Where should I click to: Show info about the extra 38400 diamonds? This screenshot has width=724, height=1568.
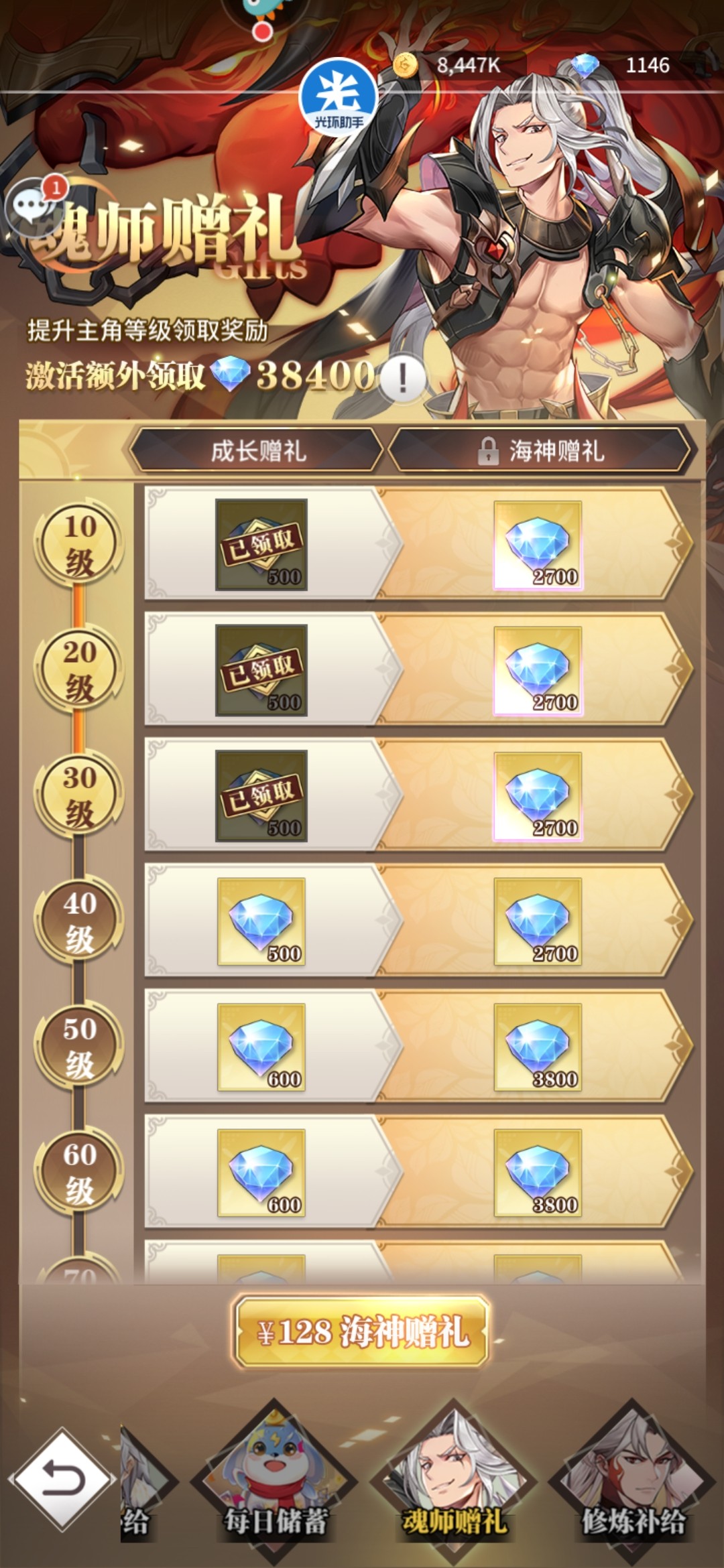(402, 379)
